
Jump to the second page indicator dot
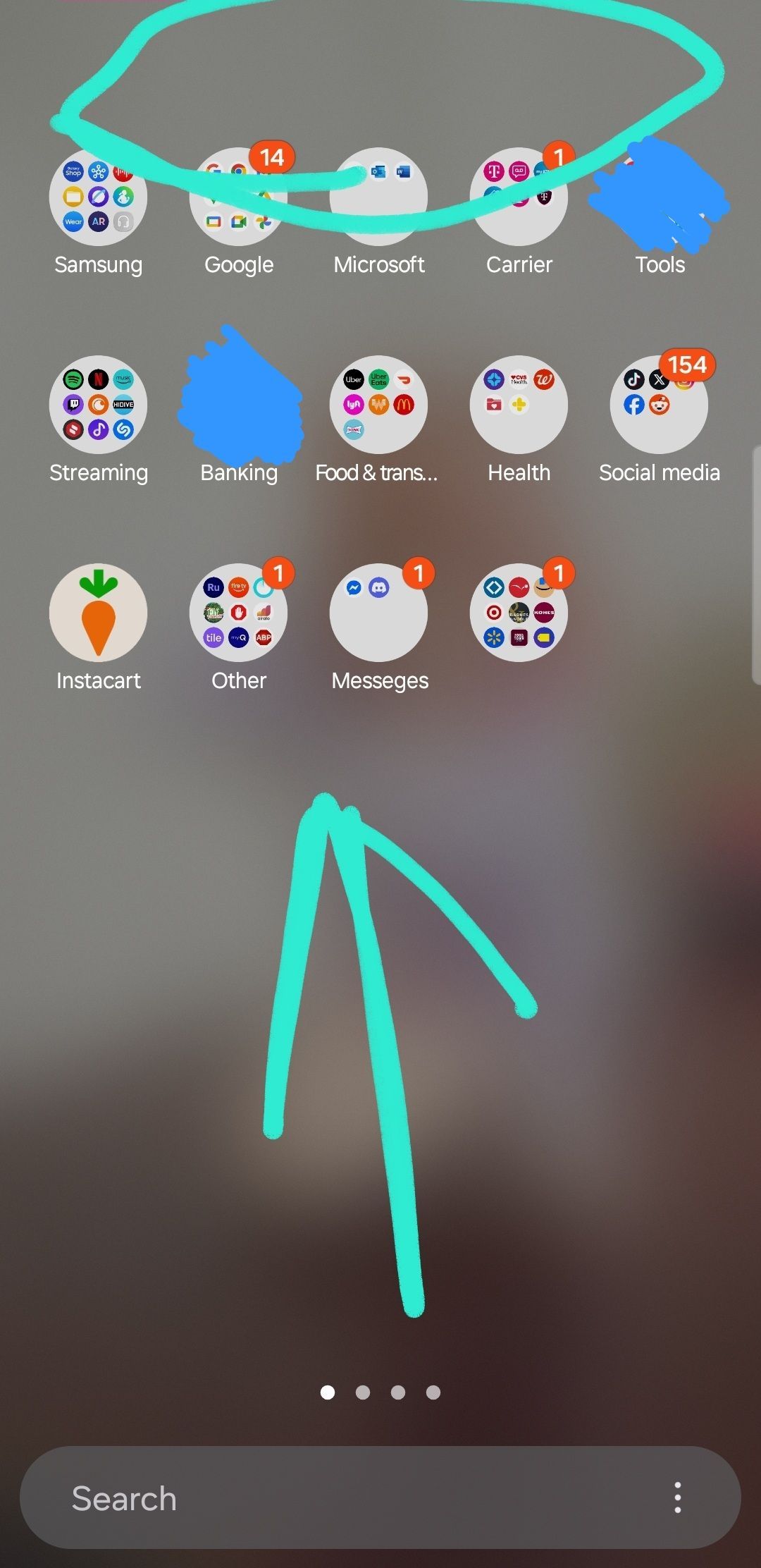pos(363,1392)
